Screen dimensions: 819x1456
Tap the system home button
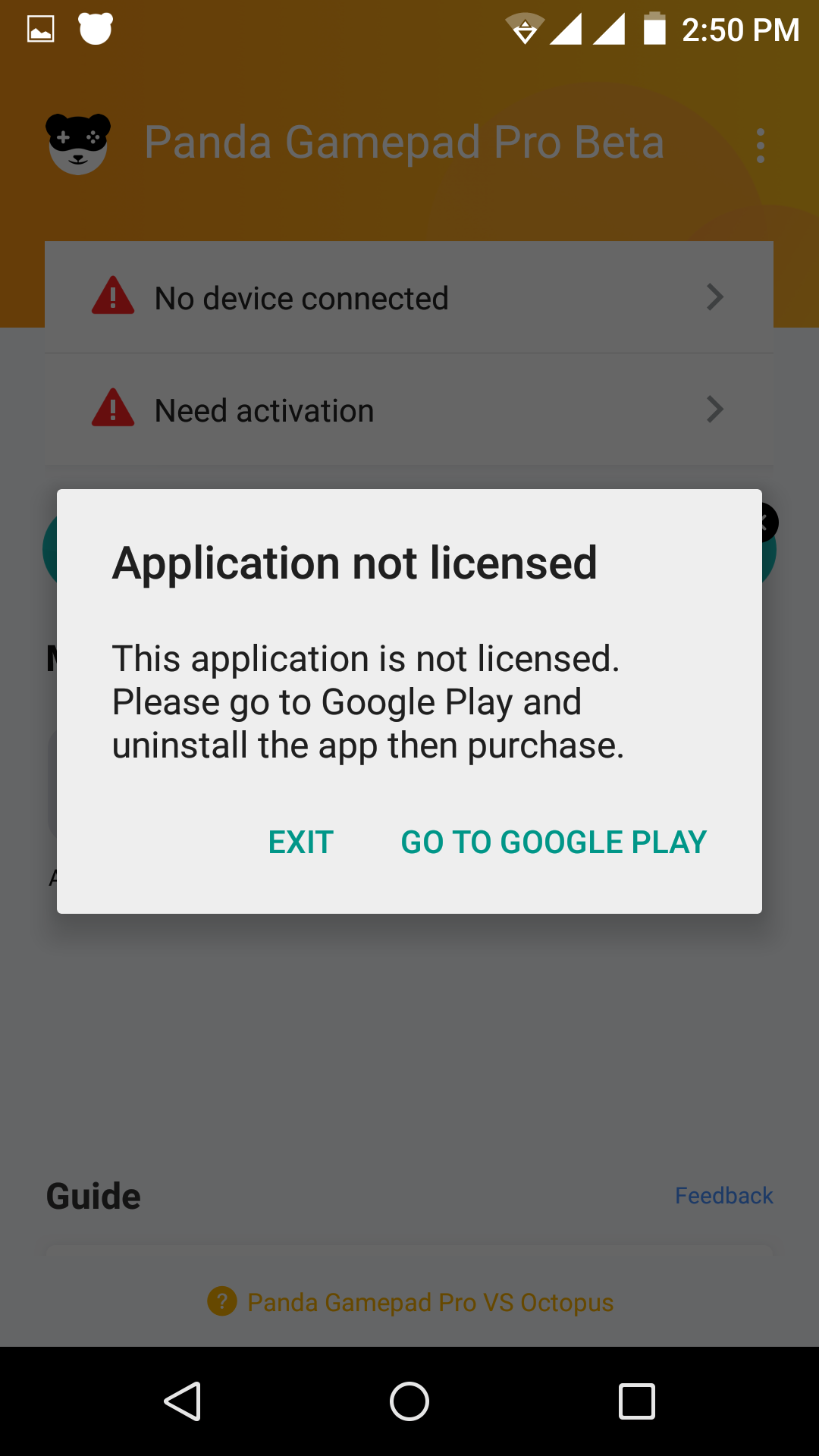(x=409, y=1401)
